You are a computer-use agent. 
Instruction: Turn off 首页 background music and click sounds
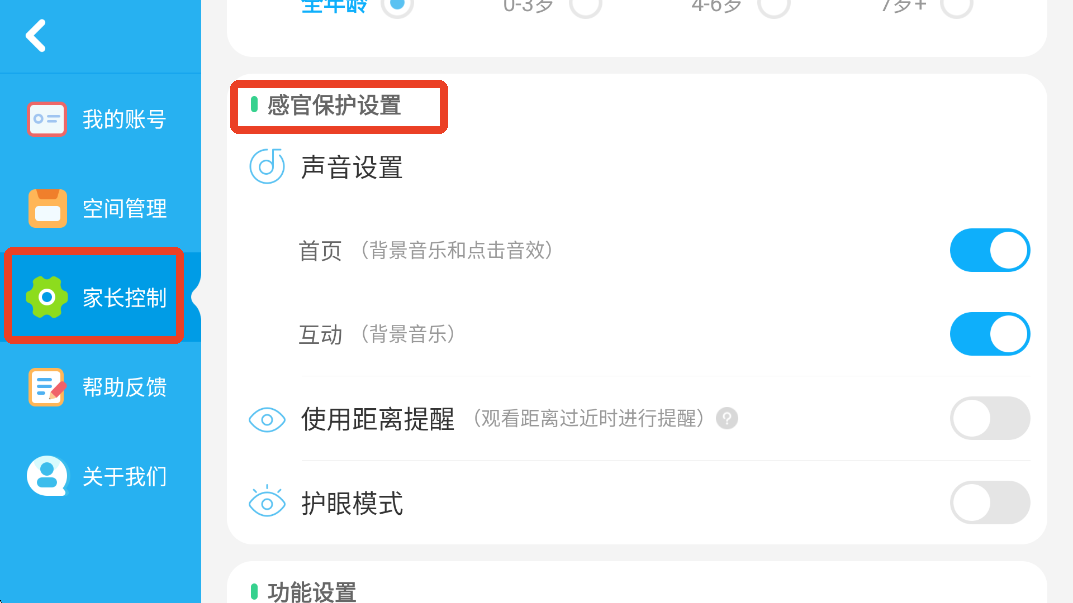coord(989,251)
